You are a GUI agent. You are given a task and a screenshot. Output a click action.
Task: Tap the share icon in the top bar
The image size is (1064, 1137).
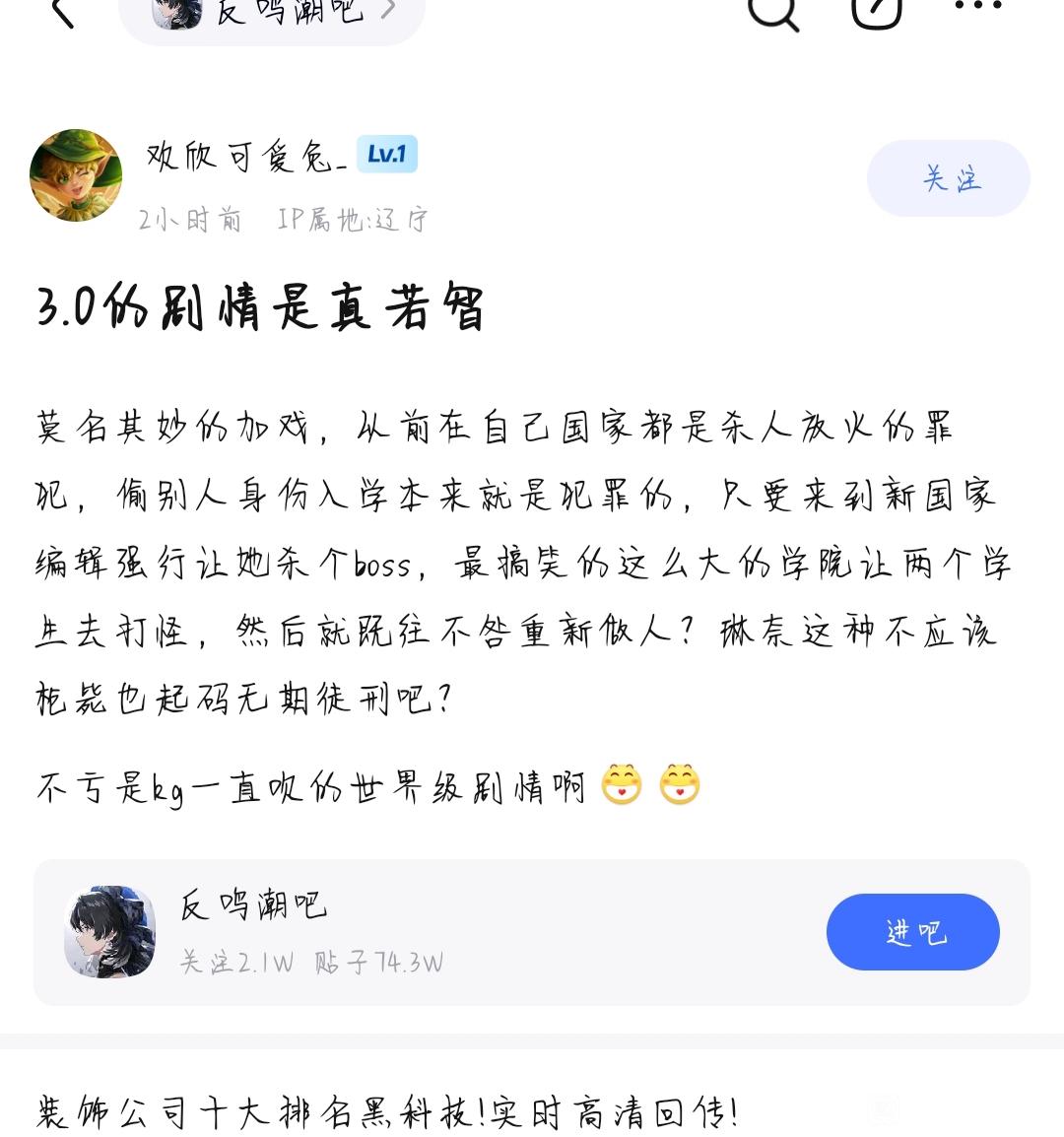tap(876, 10)
